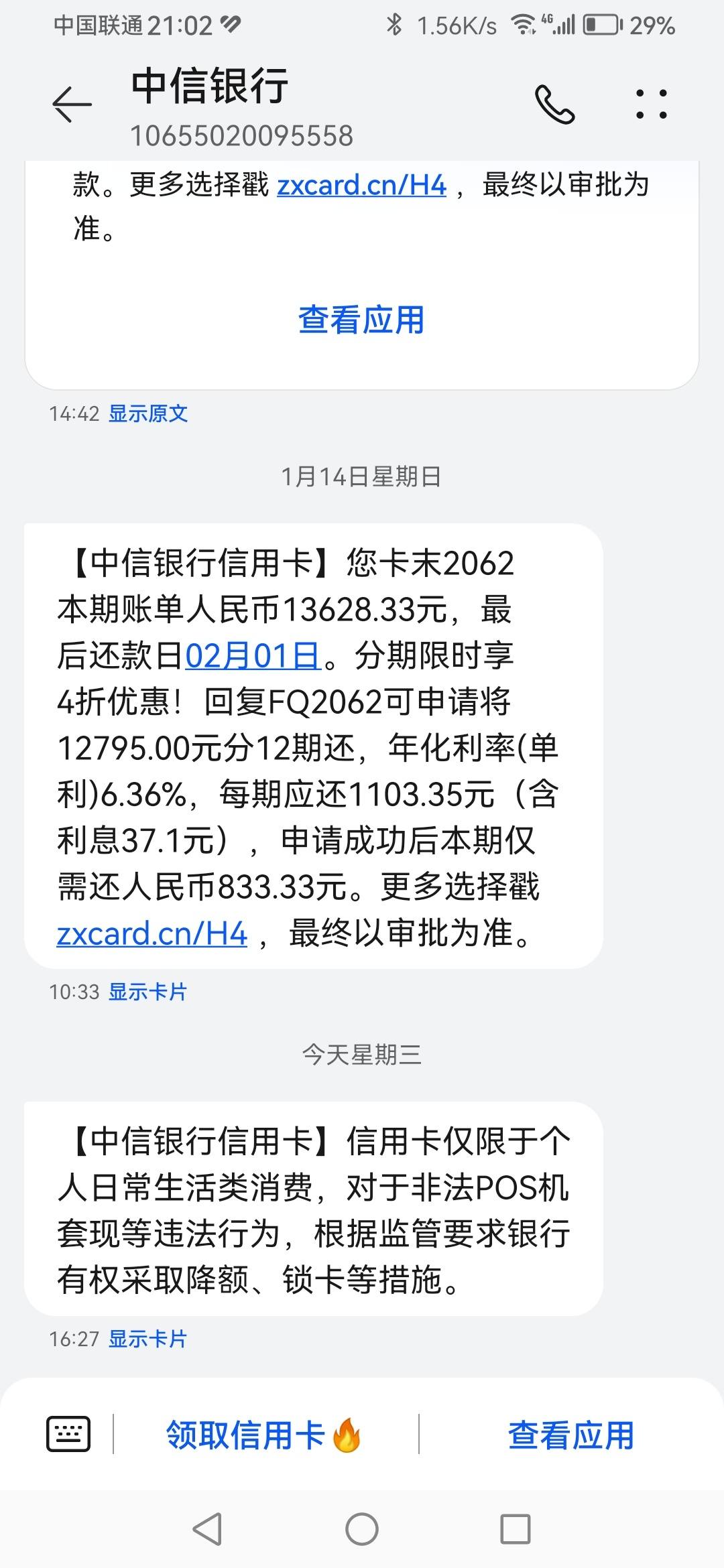Open the zxcard.cn/H4 link in the top message
This screenshot has height=1568, width=724.
click(361, 185)
